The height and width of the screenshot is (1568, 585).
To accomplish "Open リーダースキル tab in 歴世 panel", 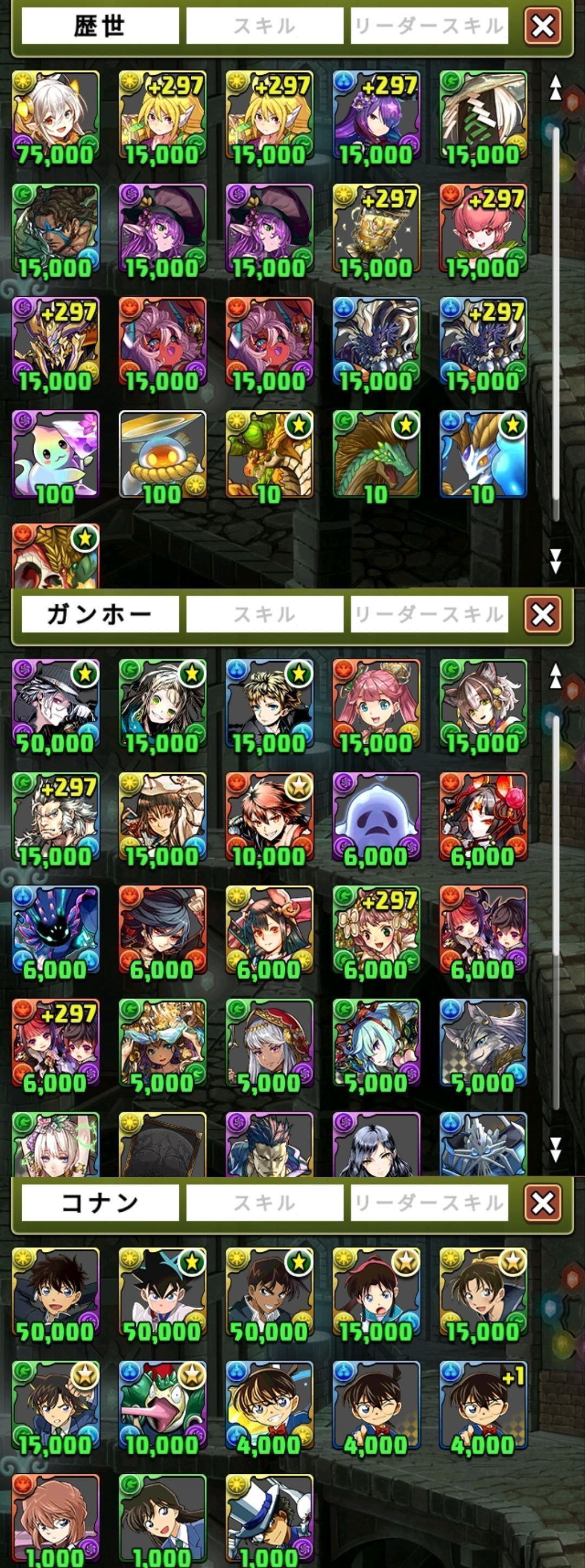I will 429,26.
